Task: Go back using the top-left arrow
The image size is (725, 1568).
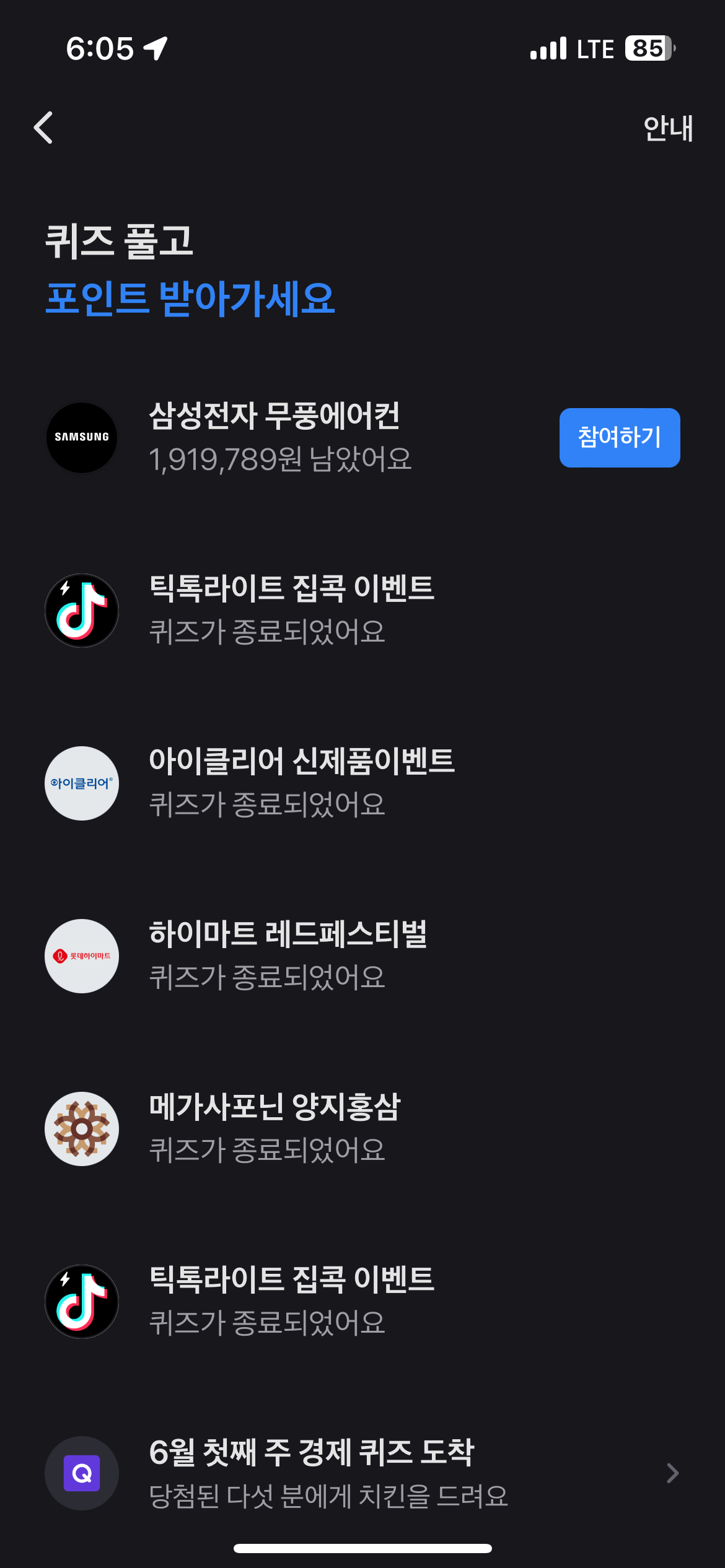Action: pos(43,128)
